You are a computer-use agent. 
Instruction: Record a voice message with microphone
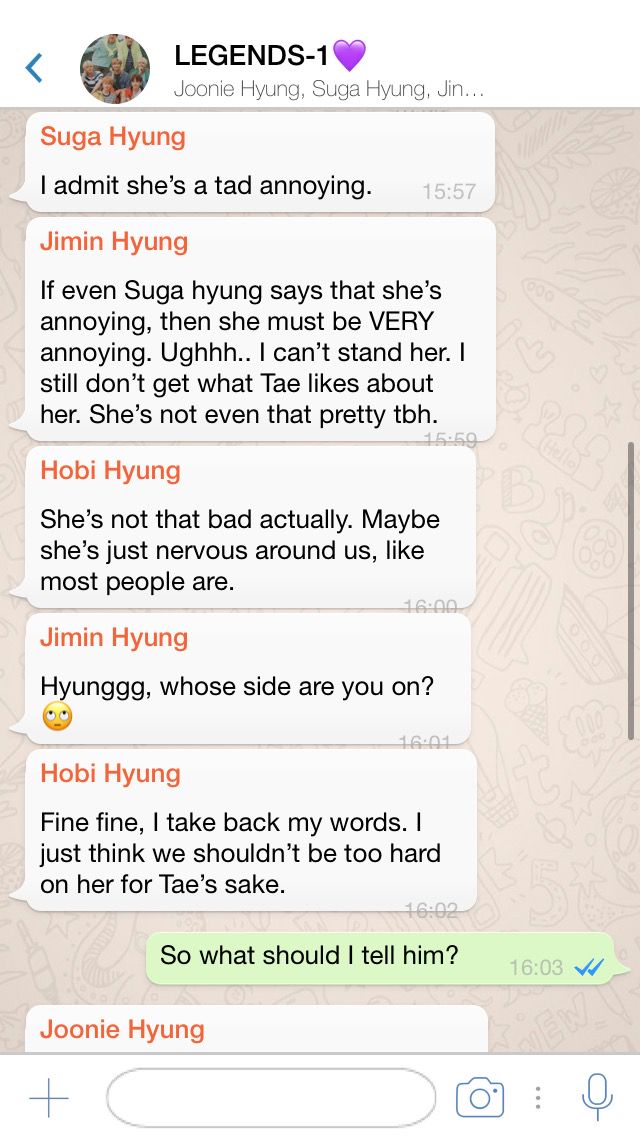click(x=597, y=1097)
